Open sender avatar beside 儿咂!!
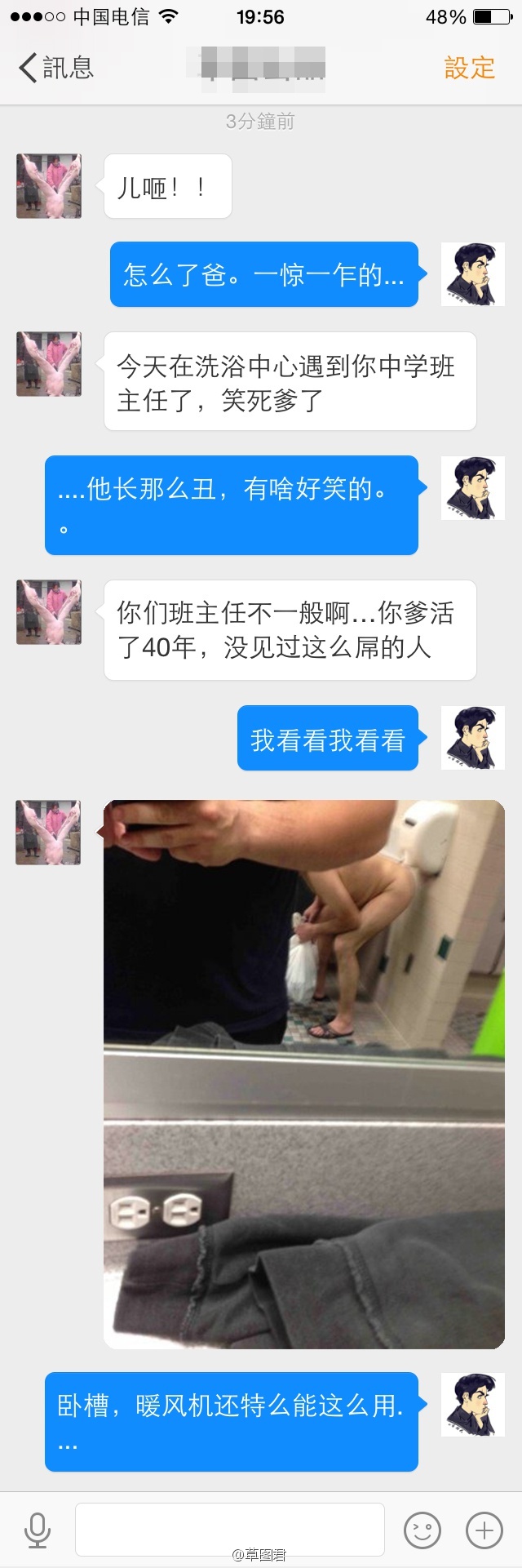 pos(49,186)
